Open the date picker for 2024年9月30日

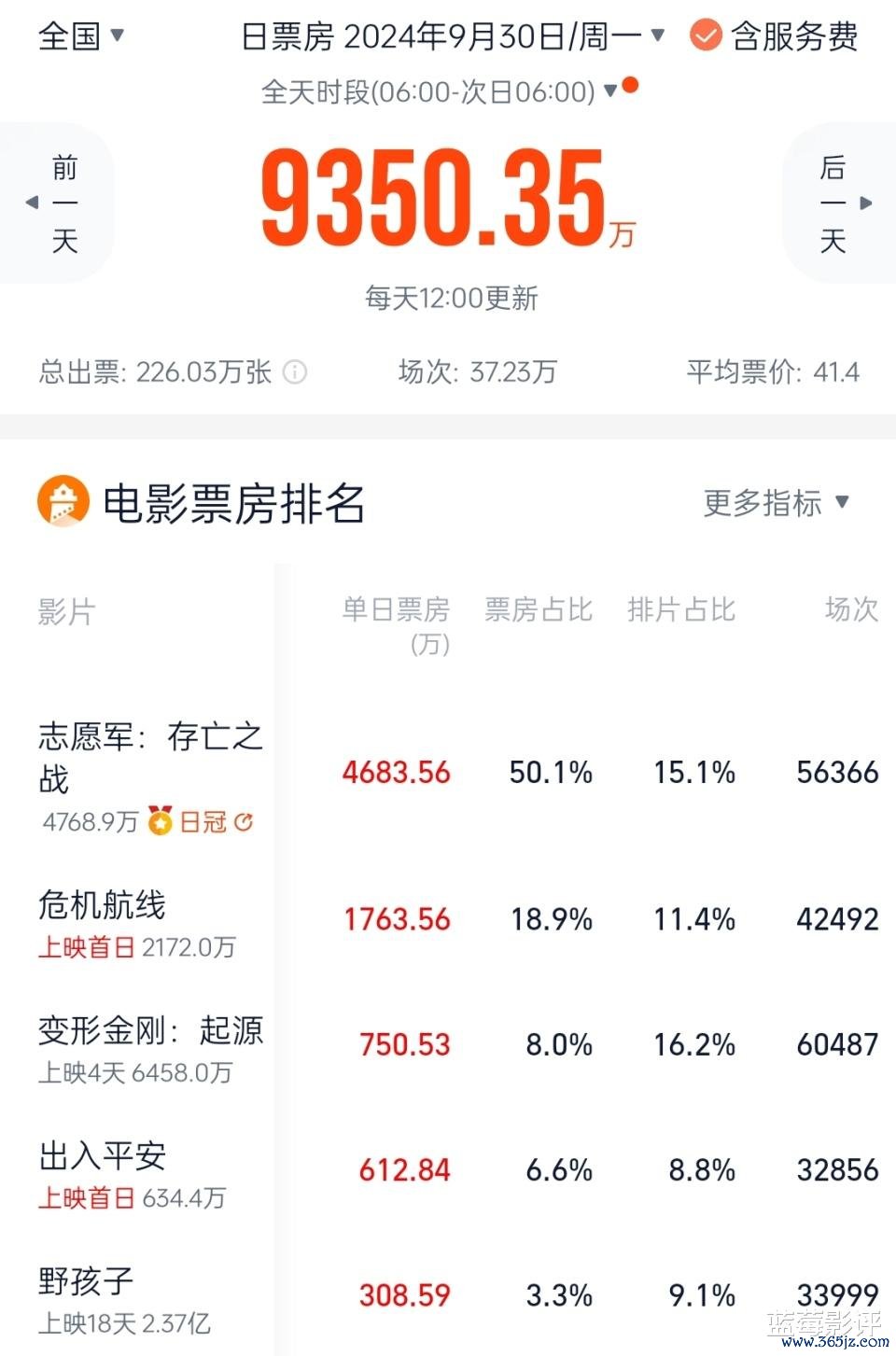tap(452, 36)
